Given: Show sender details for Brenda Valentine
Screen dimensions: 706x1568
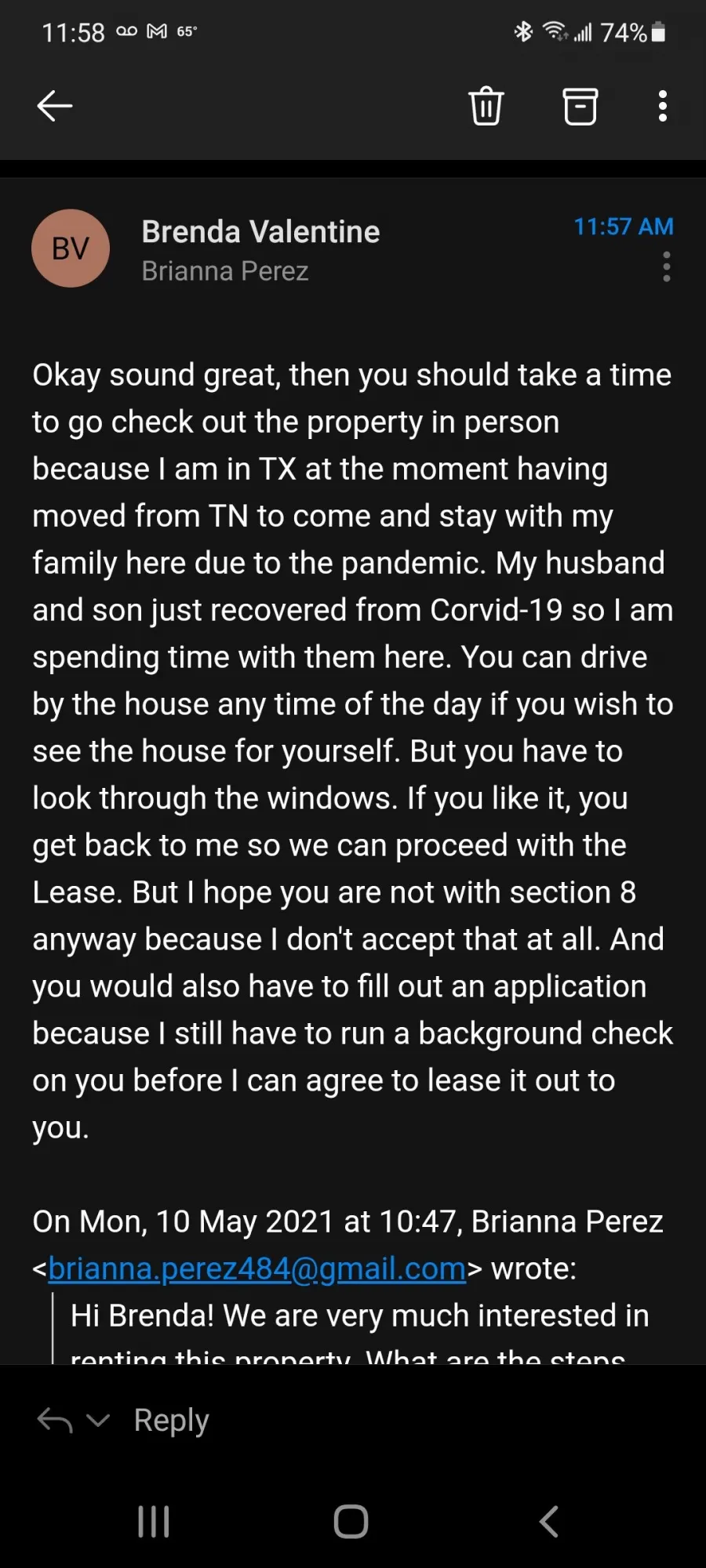Looking at the screenshot, I should coord(260,232).
